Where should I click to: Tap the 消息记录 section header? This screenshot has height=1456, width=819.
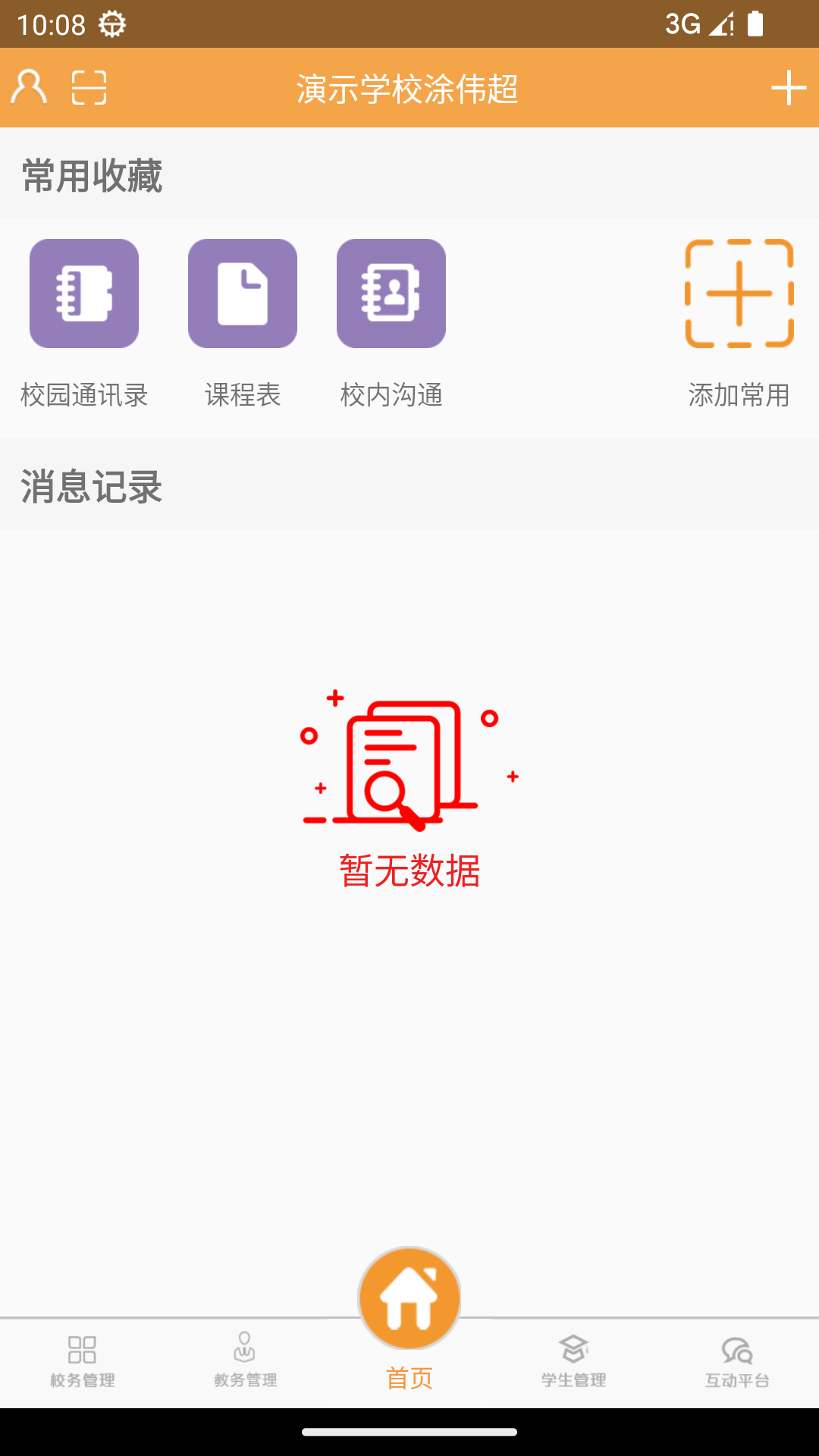tap(91, 485)
